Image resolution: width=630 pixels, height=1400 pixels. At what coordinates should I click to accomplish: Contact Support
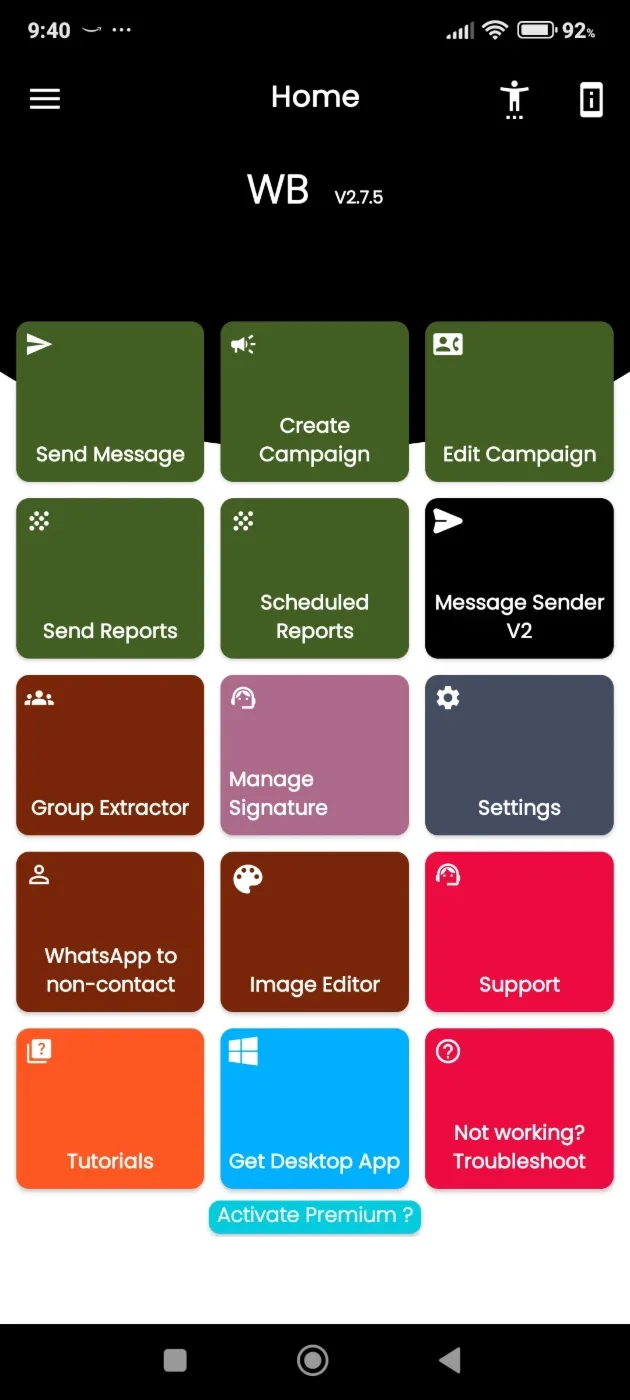coord(519,932)
